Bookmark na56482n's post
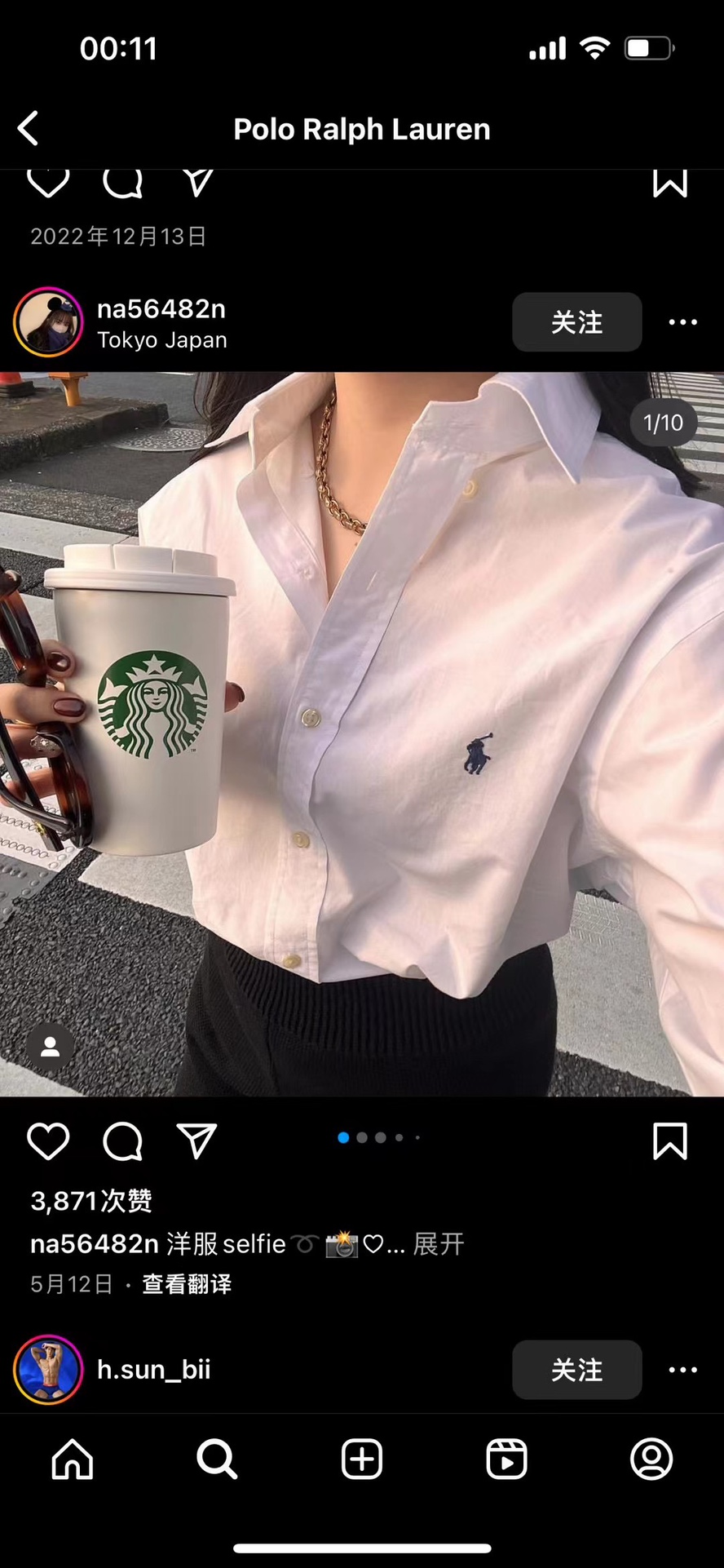The height and width of the screenshot is (1568, 724). coord(669,1141)
